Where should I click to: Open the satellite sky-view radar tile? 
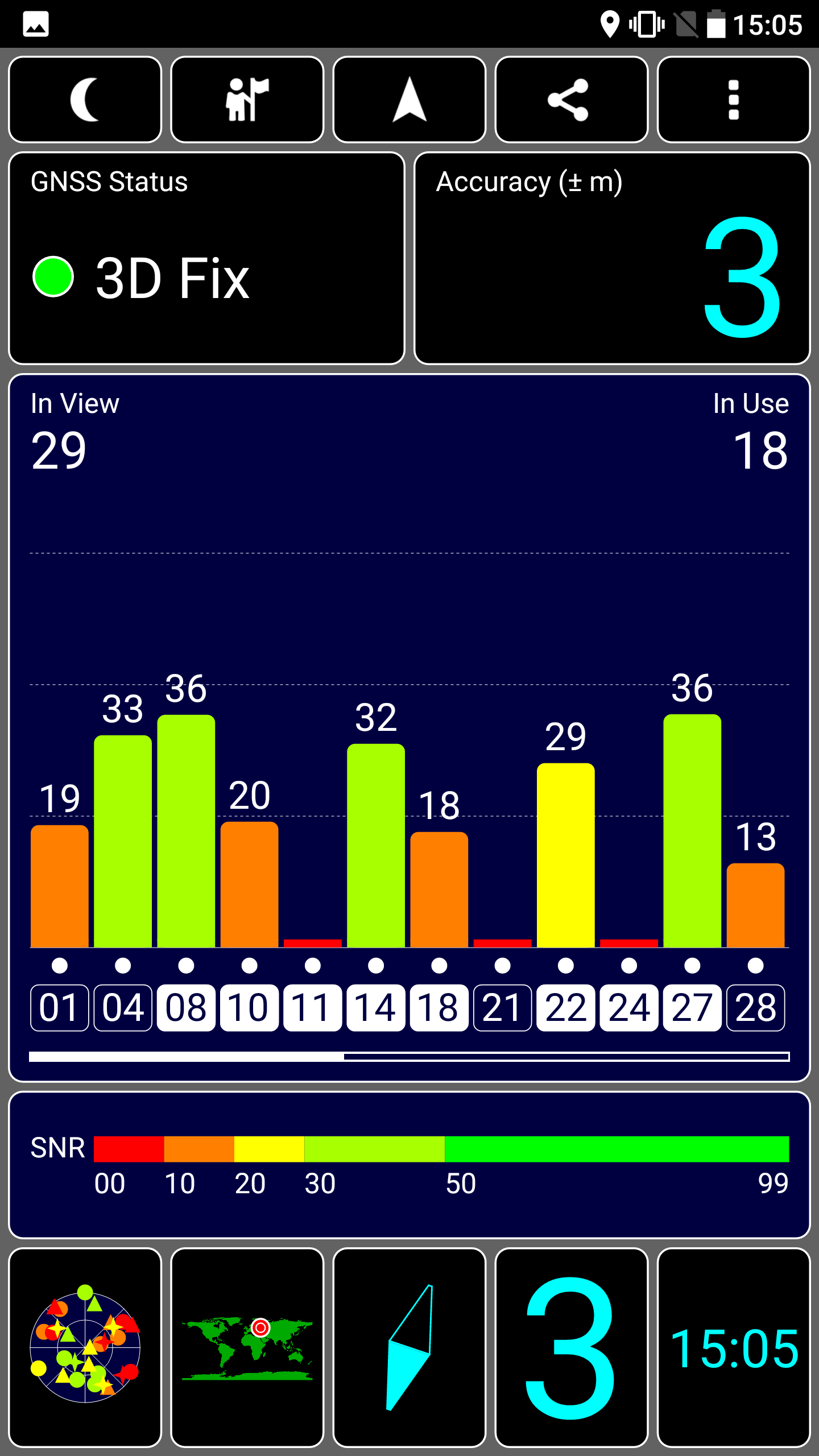click(85, 1348)
